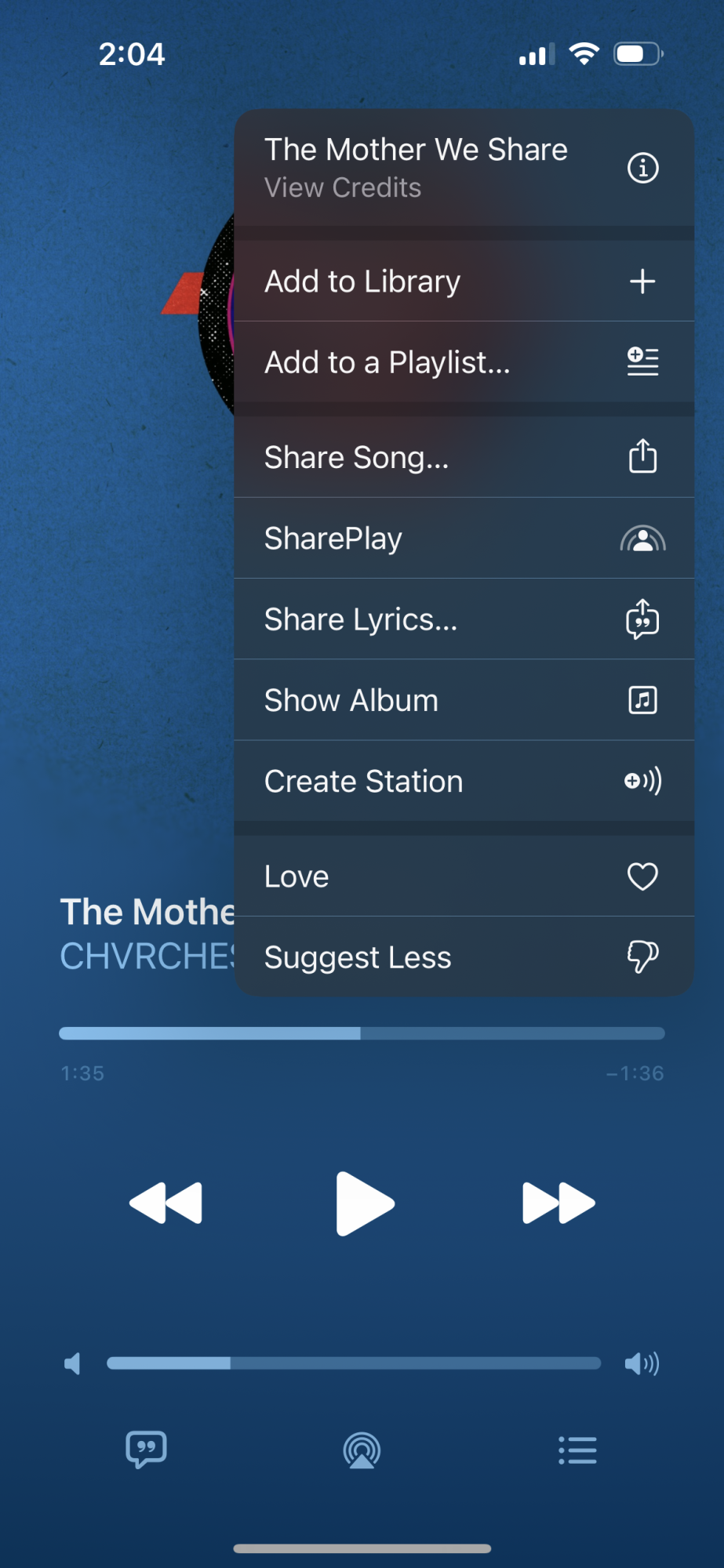Skip back to the previous track
Screen dimensions: 724x1568
coord(166,1203)
